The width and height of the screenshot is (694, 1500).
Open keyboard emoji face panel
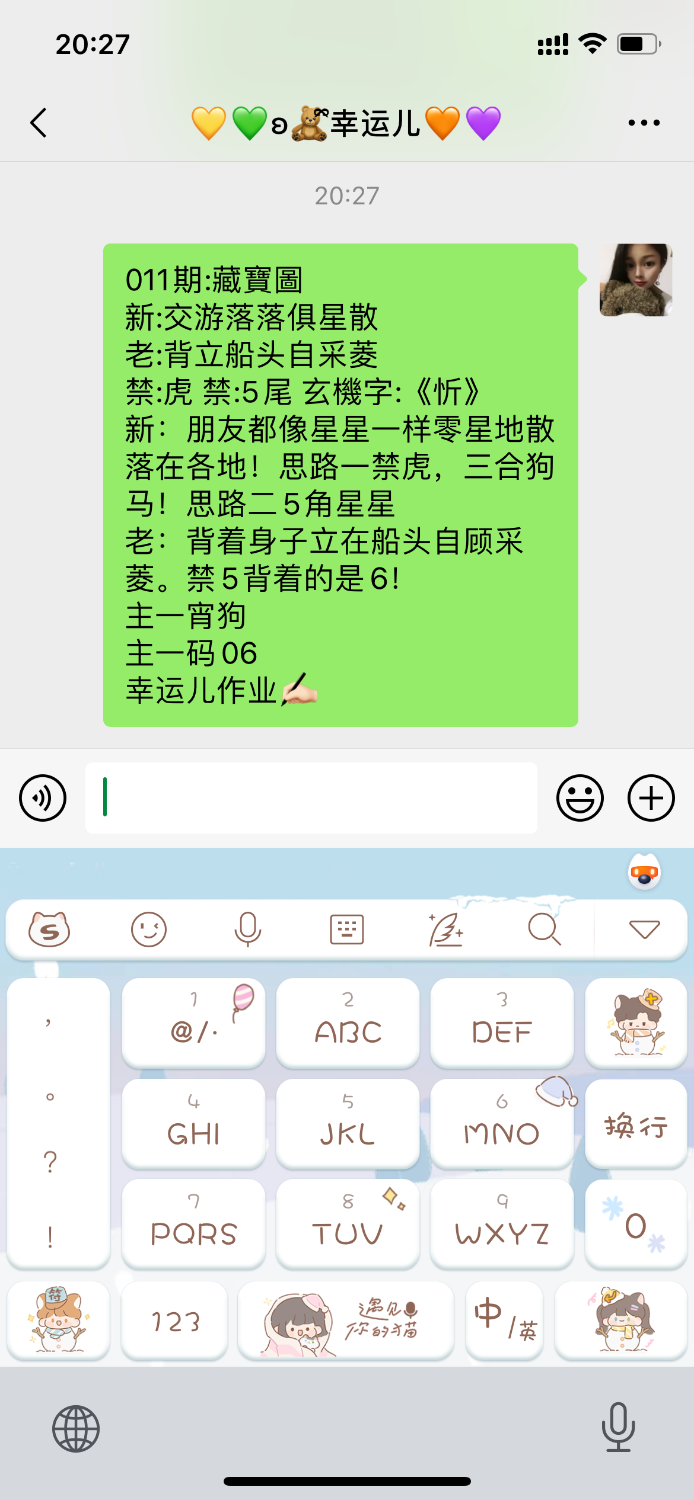(x=149, y=930)
